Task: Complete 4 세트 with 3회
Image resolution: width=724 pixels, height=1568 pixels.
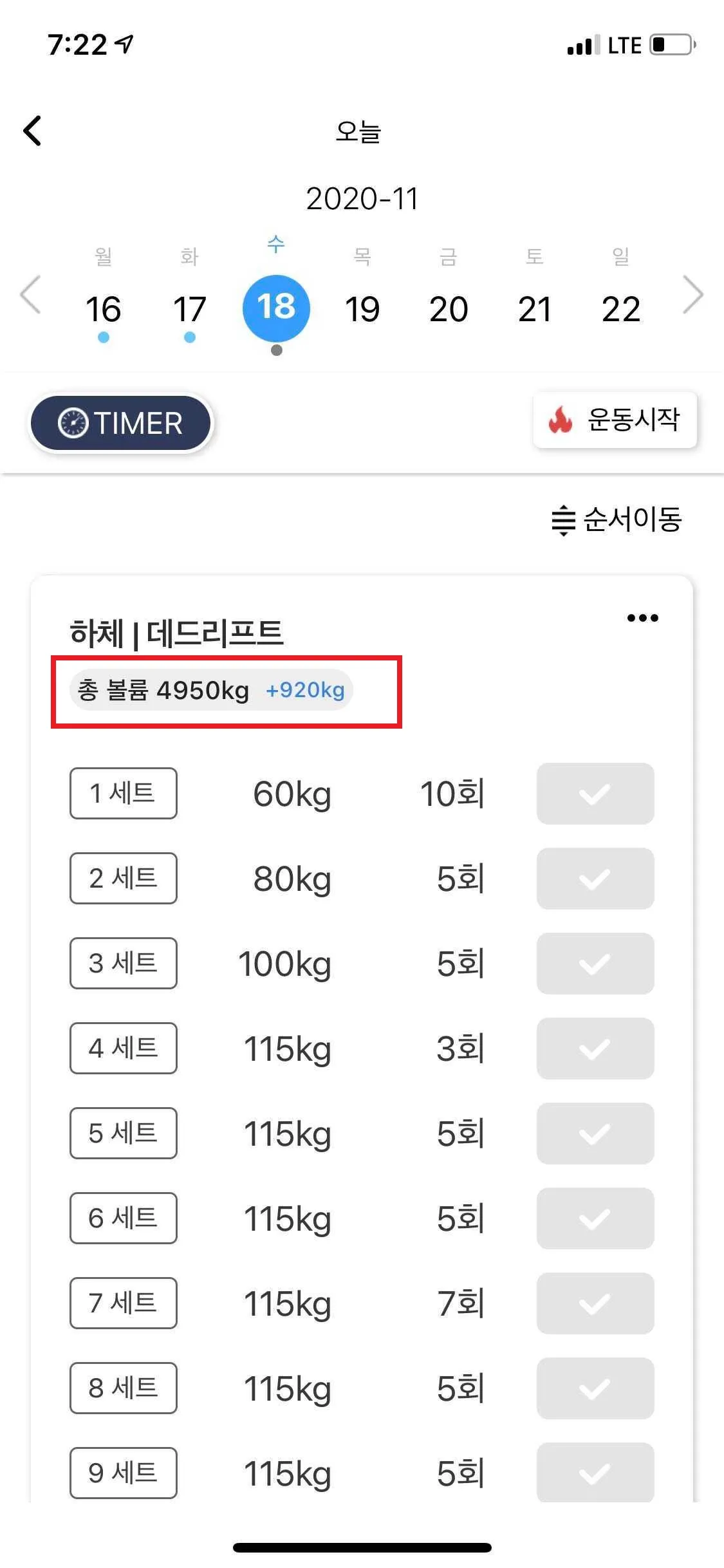Action: 595,1049
